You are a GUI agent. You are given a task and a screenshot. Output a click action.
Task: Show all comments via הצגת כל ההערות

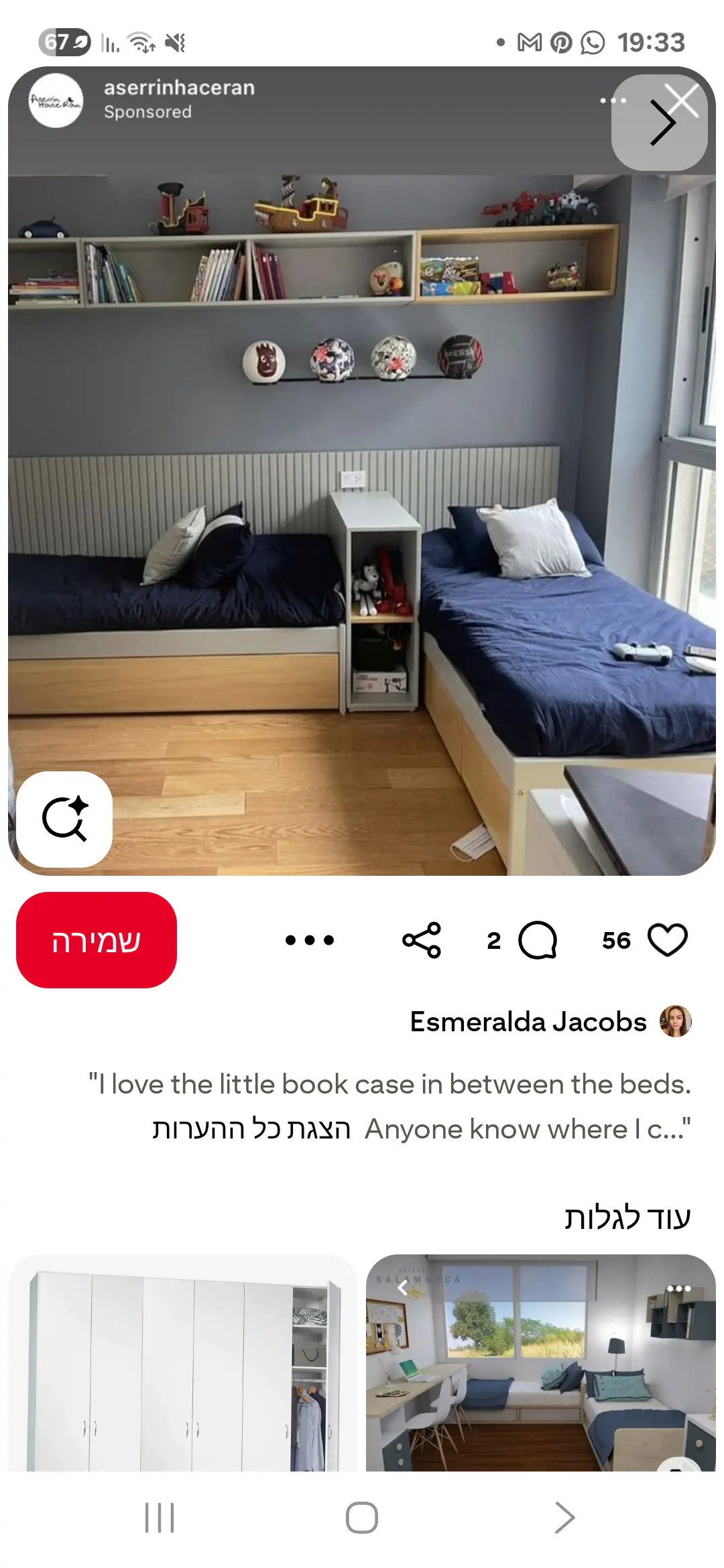point(251,1128)
